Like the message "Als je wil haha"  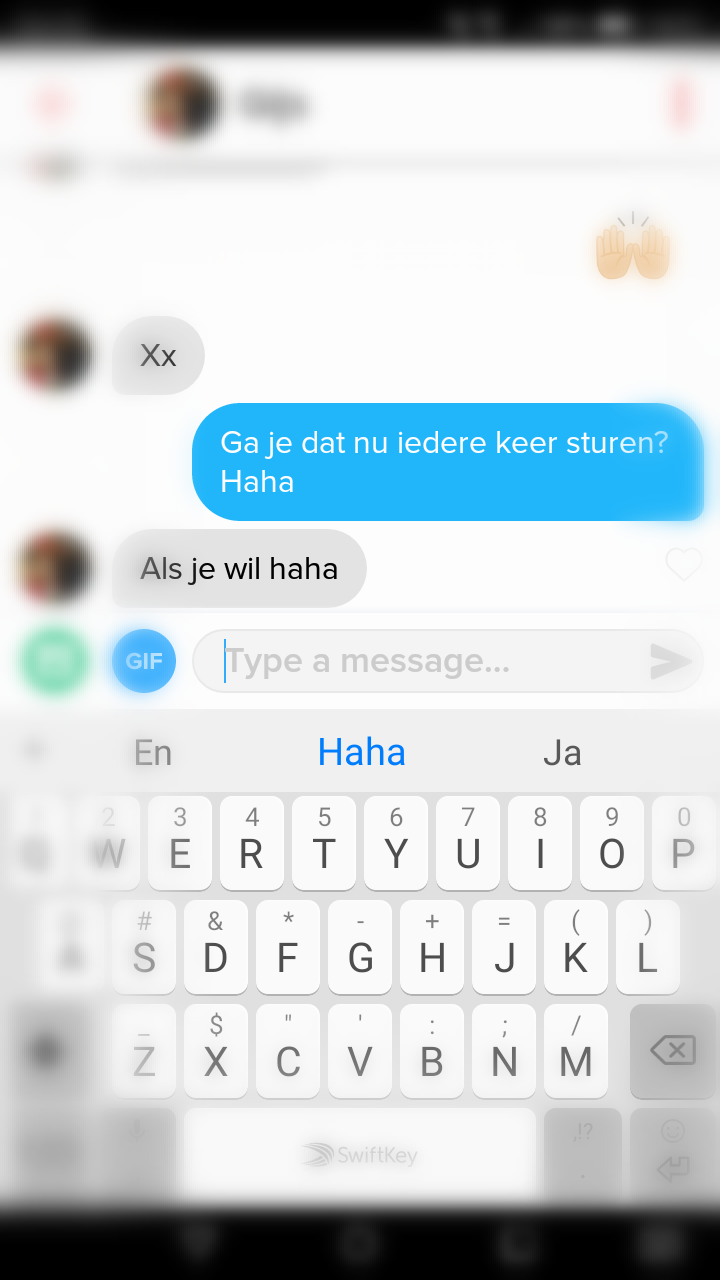pos(684,566)
